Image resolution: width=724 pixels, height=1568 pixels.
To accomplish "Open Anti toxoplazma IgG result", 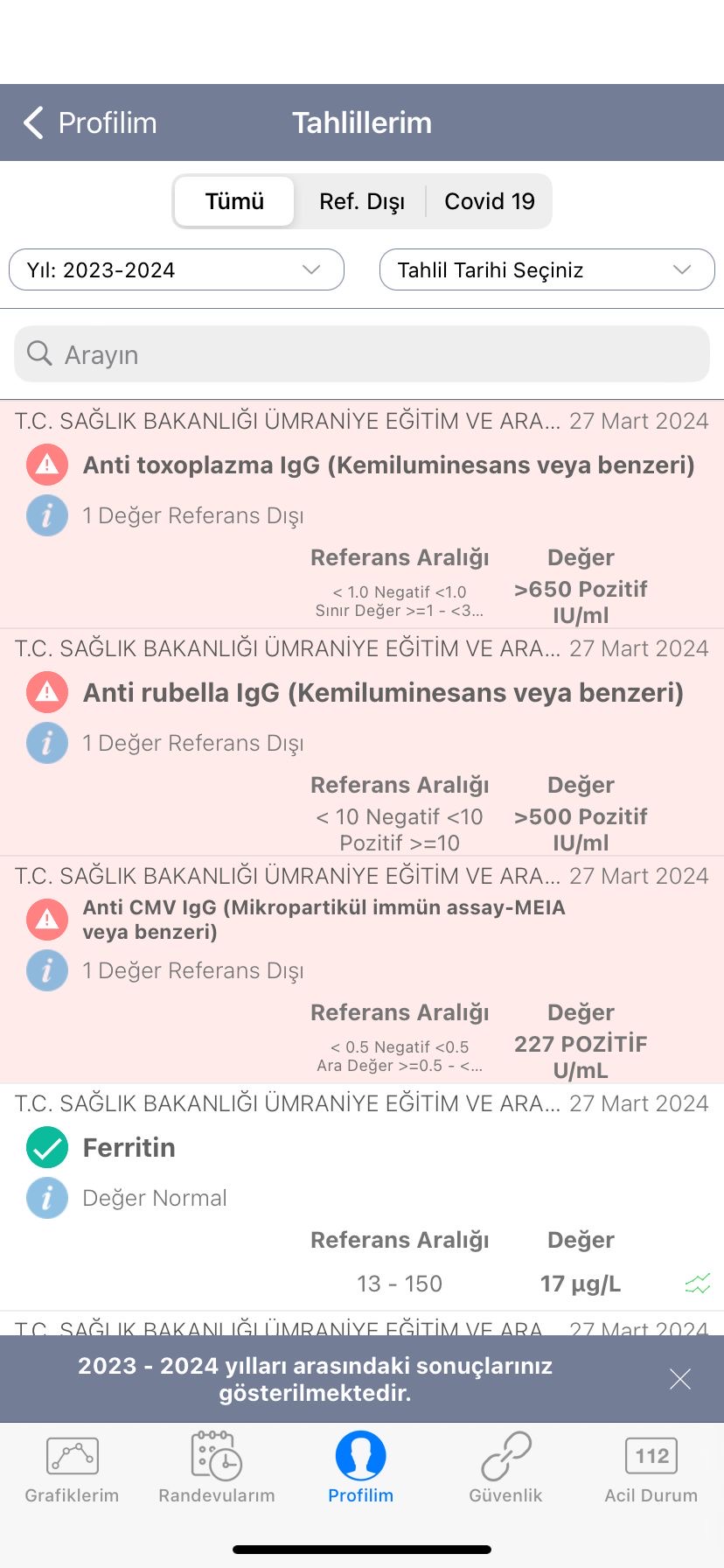I will [x=388, y=465].
